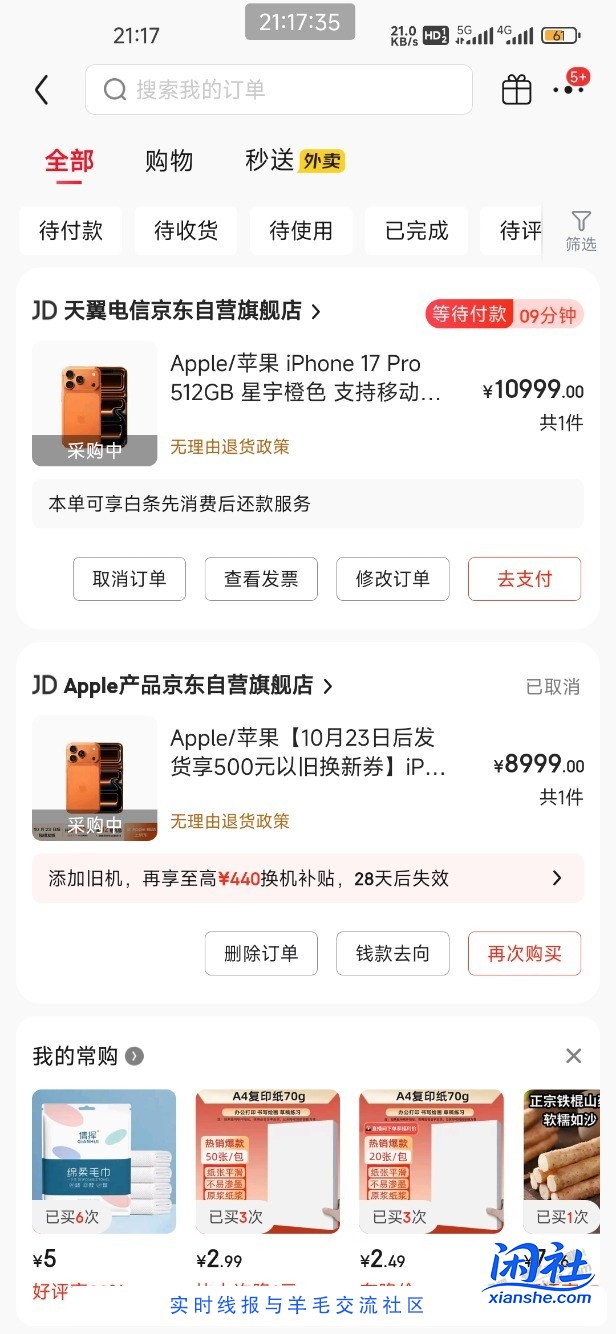Filter orders by 待收货
616x1334 pixels.
[186, 231]
